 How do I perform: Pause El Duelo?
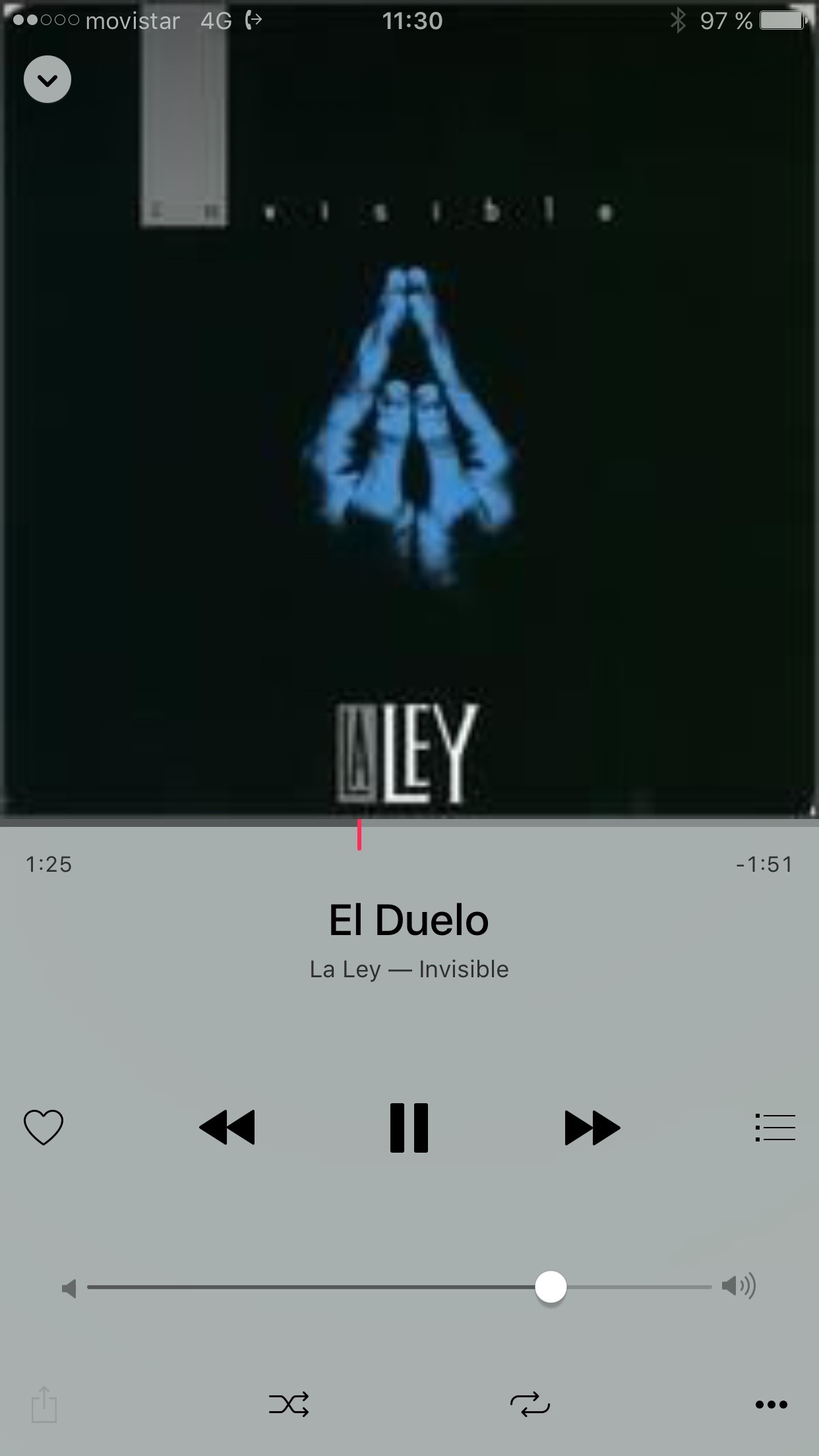click(x=409, y=1128)
